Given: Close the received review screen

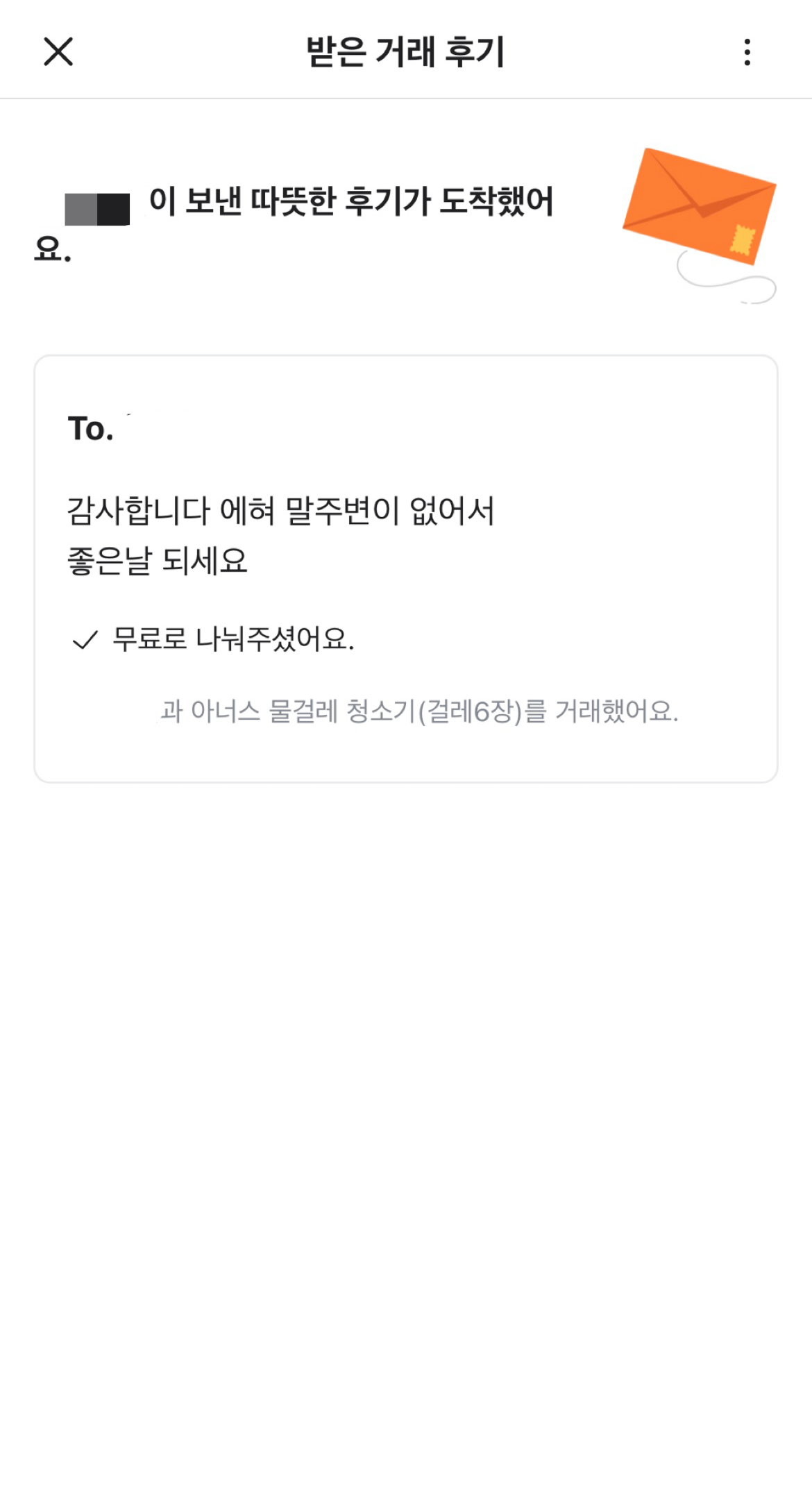Looking at the screenshot, I should pos(58,52).
